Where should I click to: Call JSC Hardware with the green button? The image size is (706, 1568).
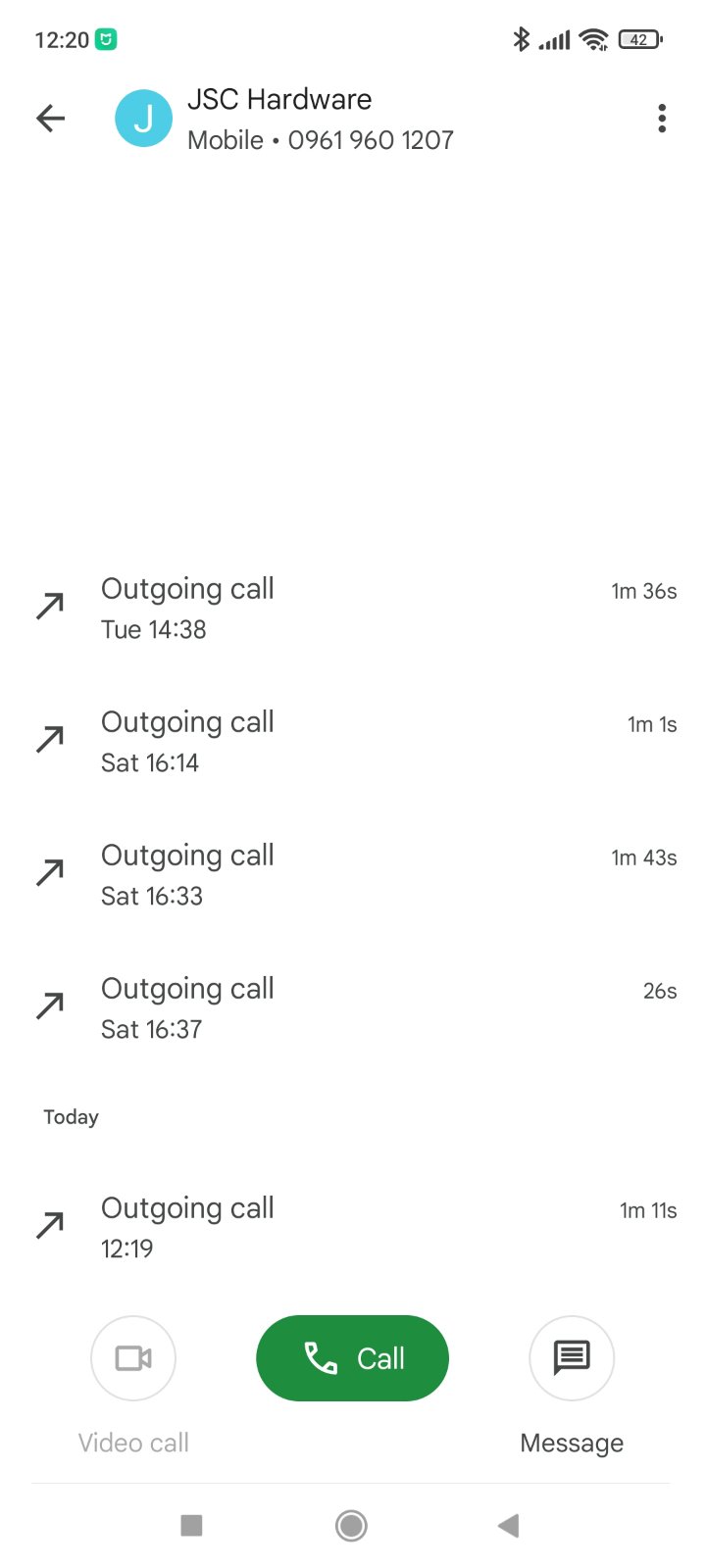click(352, 1357)
